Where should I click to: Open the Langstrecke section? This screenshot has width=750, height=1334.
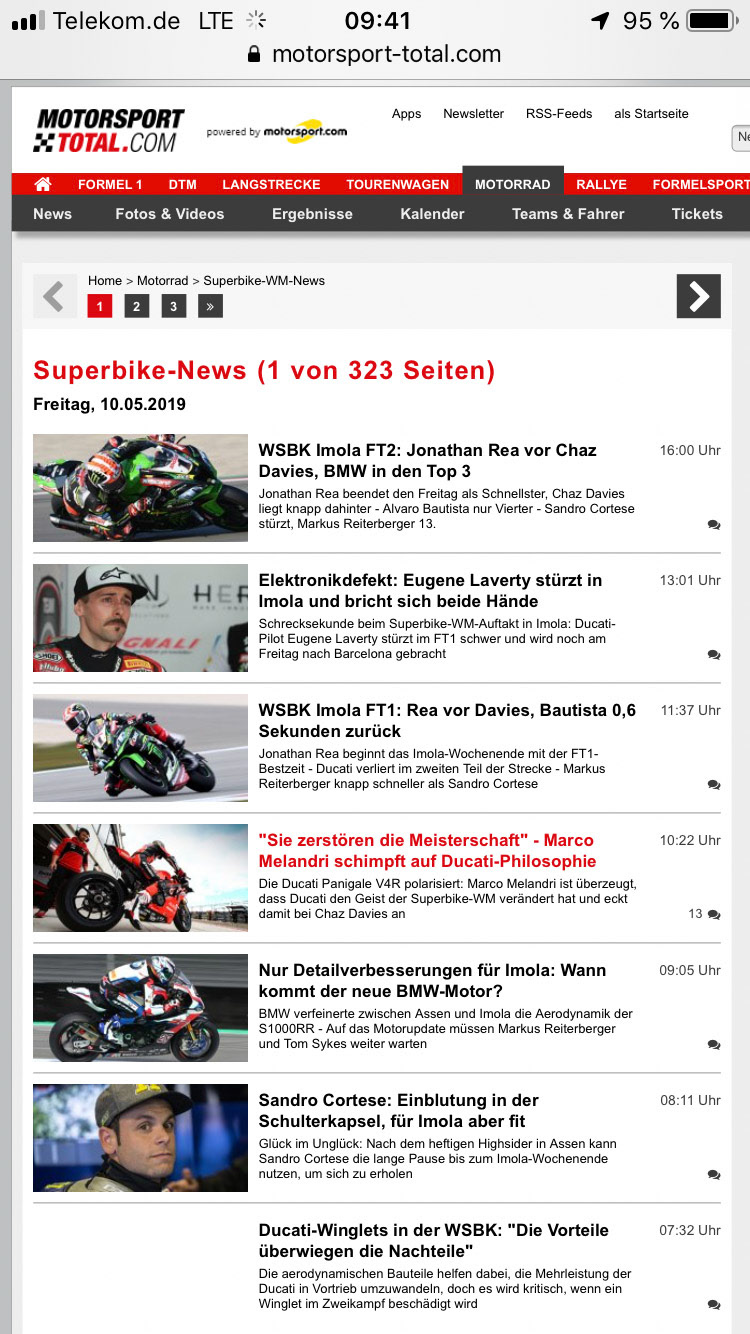(271, 184)
